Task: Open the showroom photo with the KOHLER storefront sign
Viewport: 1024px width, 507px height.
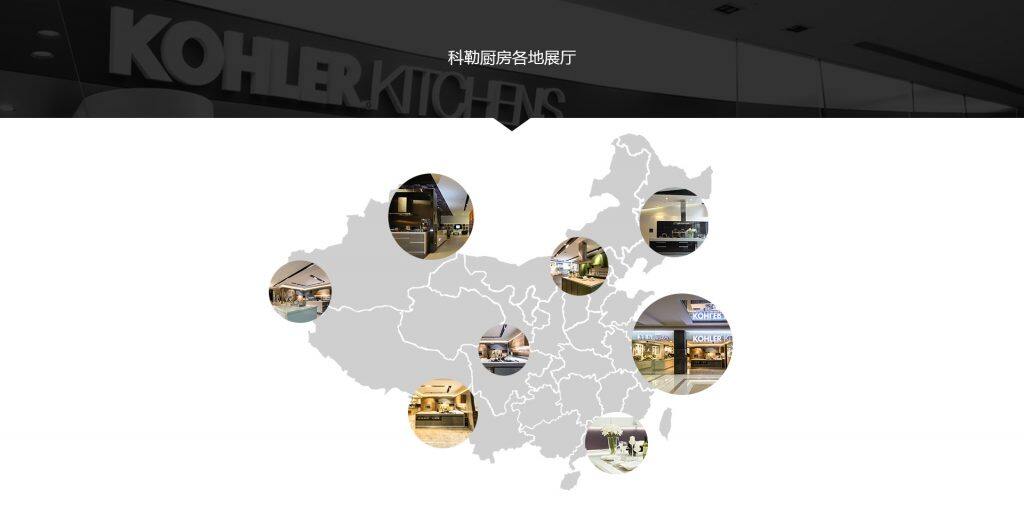Action: click(x=681, y=344)
